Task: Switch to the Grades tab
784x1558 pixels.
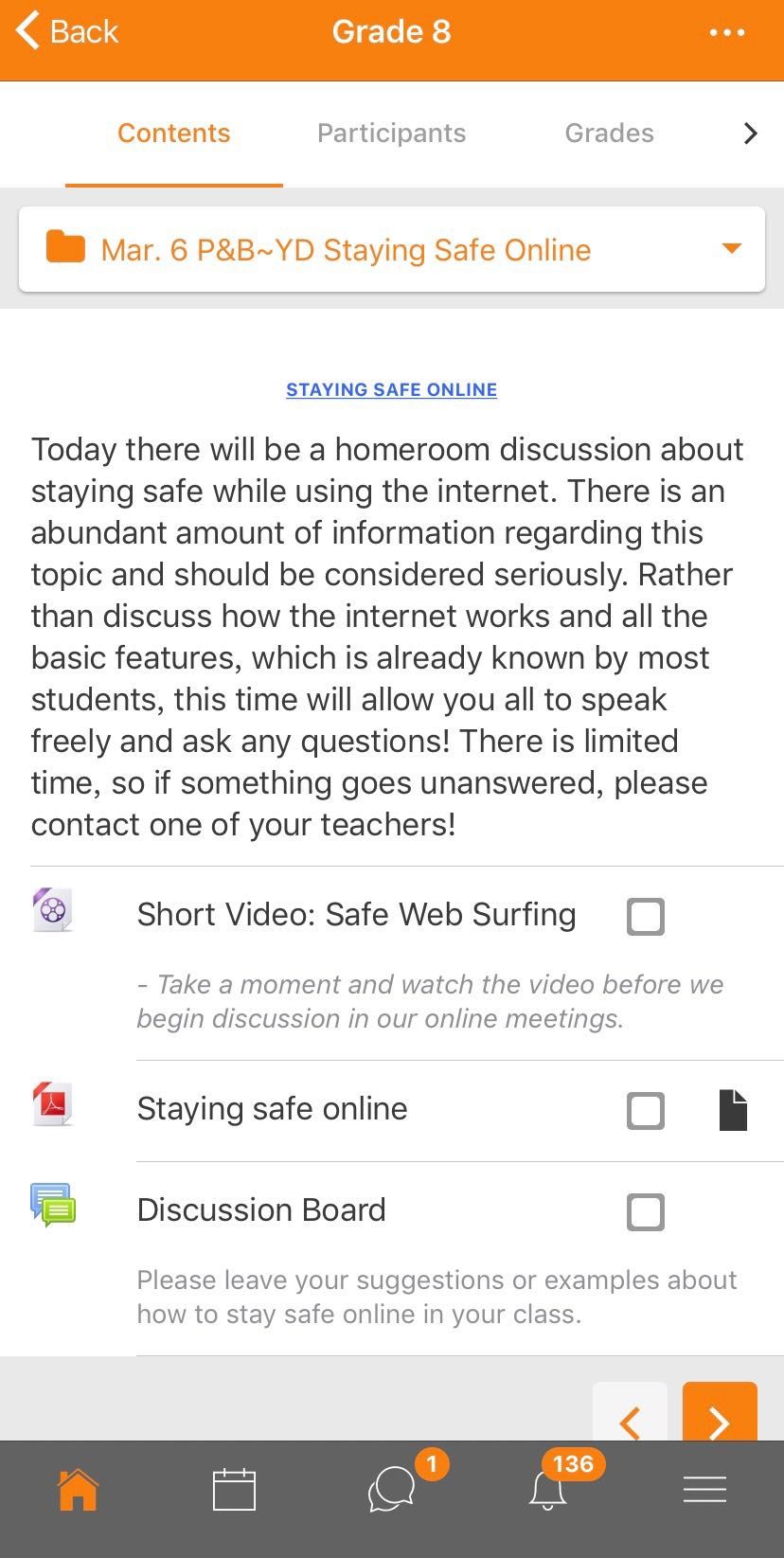Action: tap(609, 134)
